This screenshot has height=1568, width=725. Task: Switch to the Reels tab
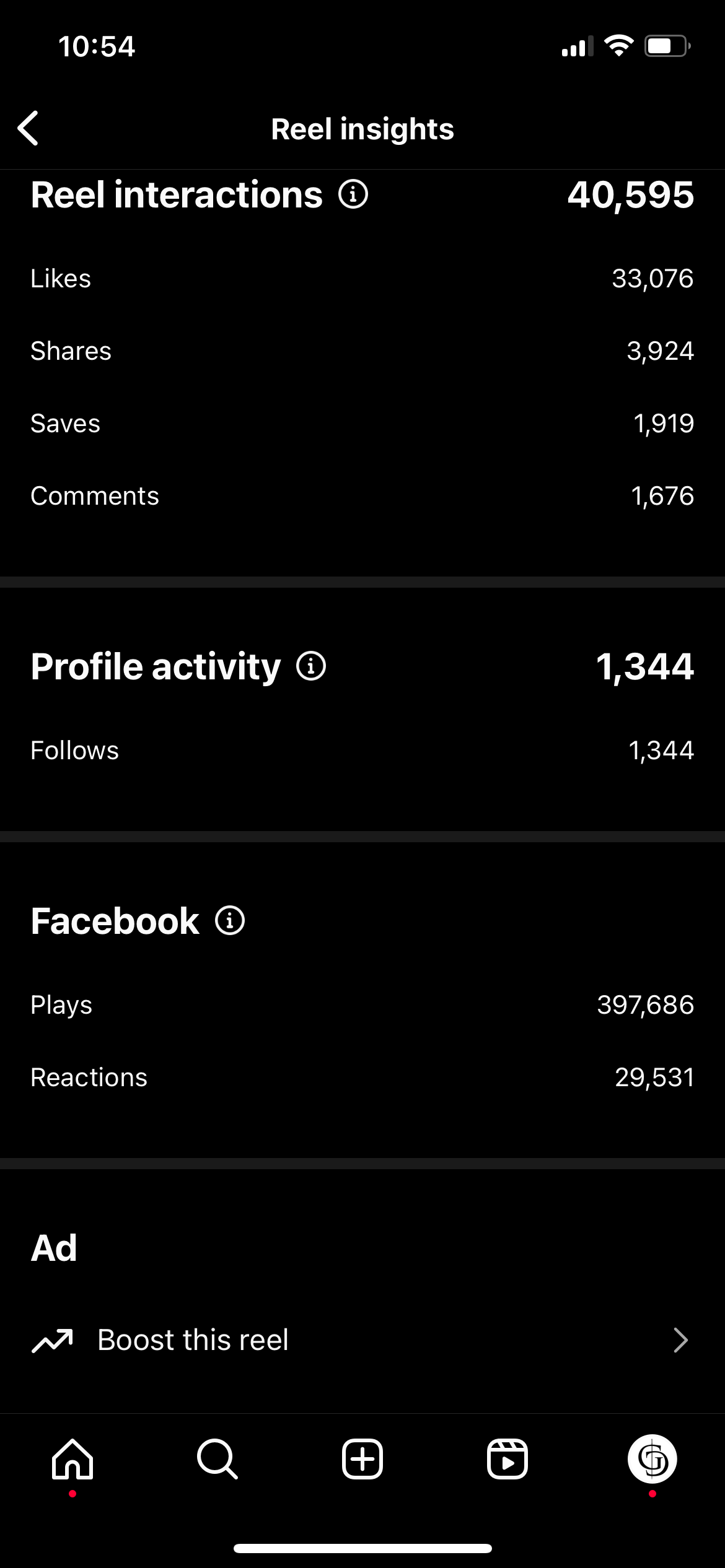click(507, 1459)
